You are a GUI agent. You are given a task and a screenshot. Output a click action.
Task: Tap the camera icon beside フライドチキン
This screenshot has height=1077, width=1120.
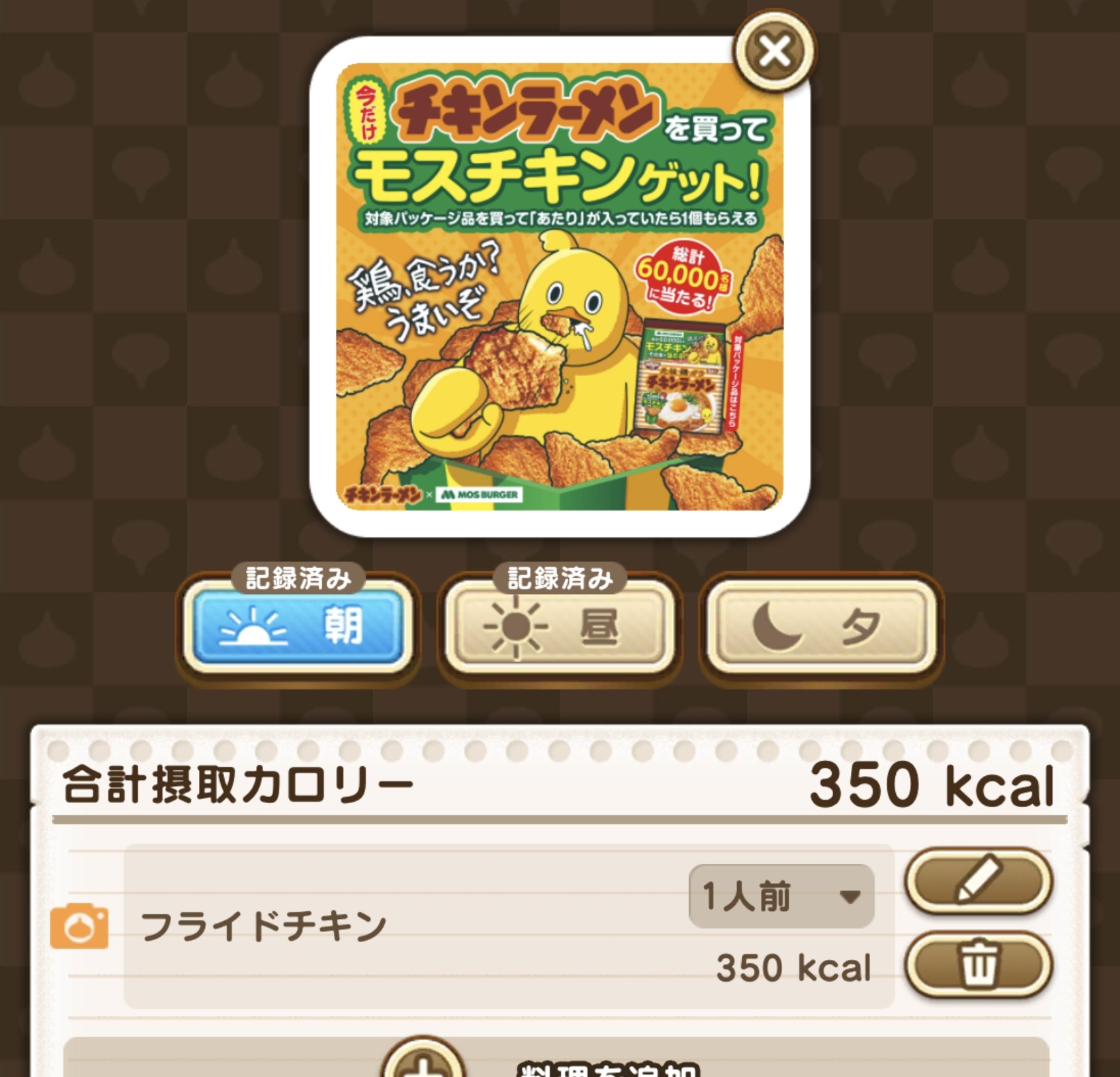tap(79, 926)
